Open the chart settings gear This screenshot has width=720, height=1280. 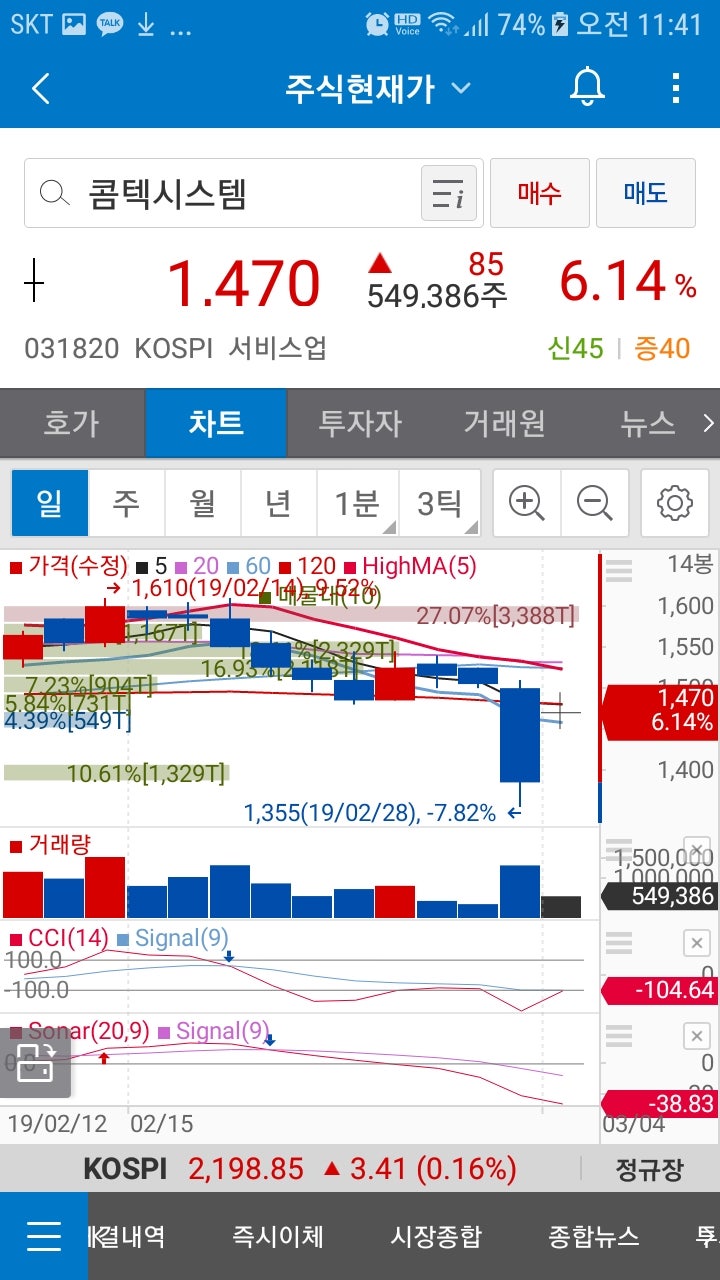click(x=674, y=503)
